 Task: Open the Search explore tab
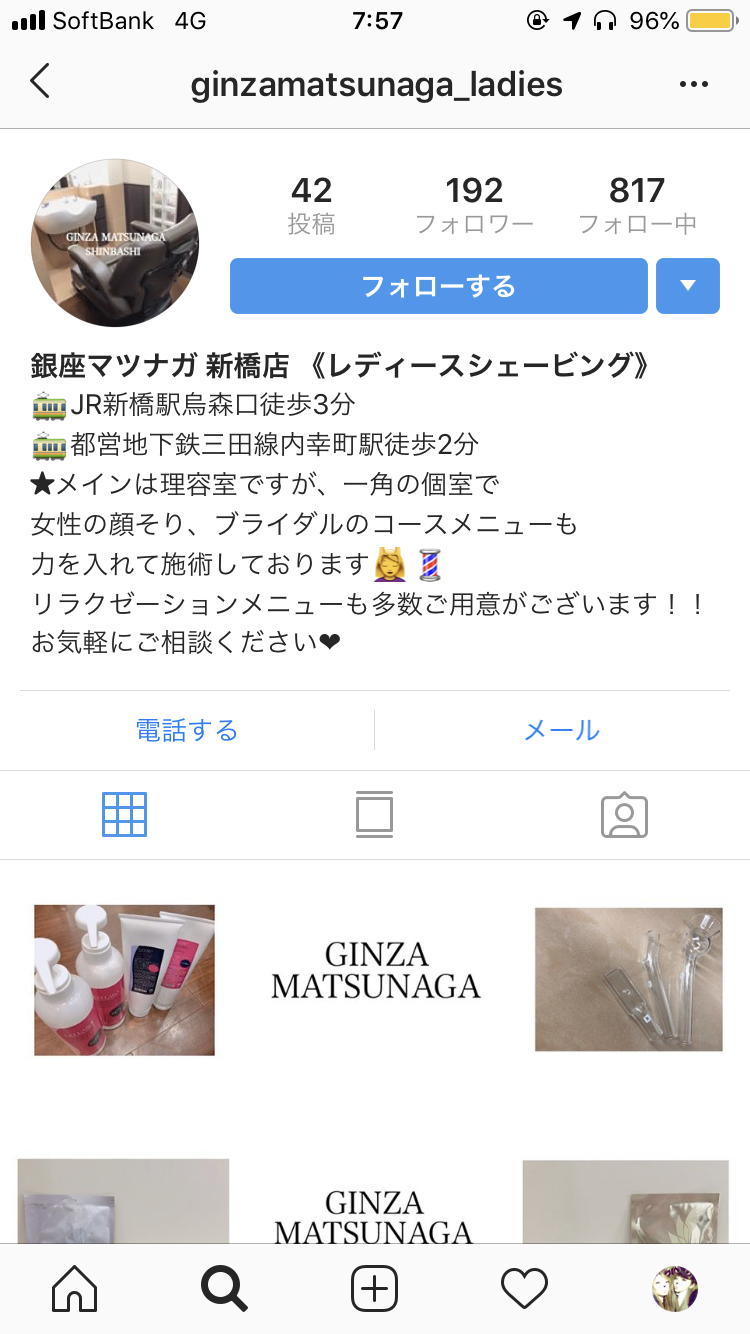tap(224, 1289)
